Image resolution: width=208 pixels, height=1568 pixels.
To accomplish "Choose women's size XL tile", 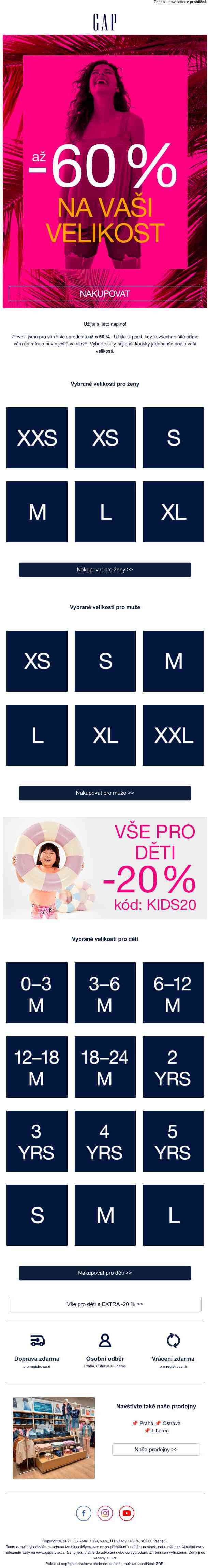I will [173, 512].
